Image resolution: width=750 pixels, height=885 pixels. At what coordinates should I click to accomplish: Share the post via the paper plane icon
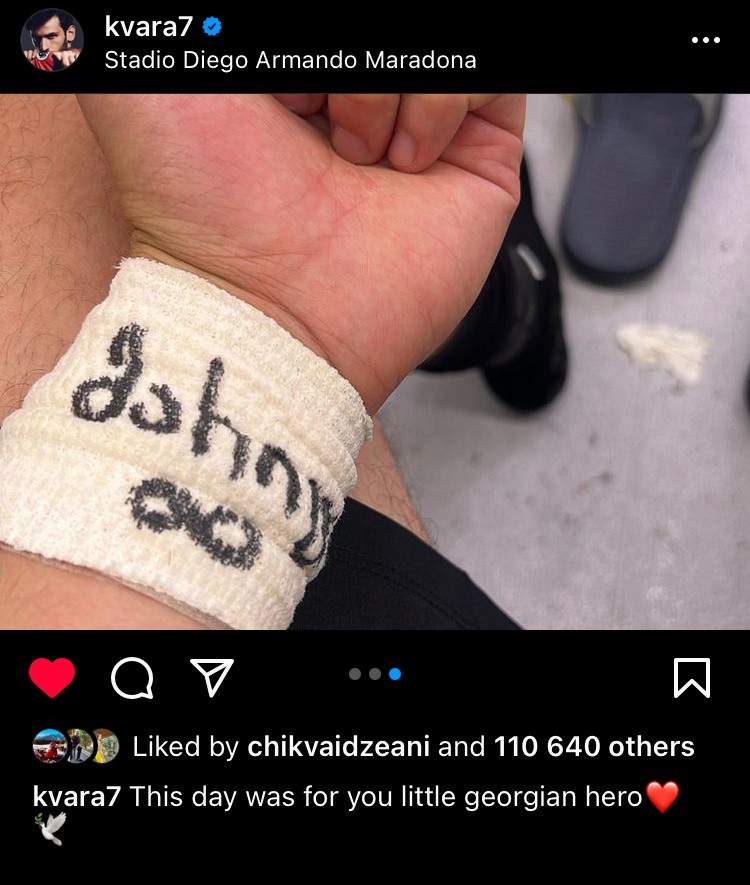point(211,677)
